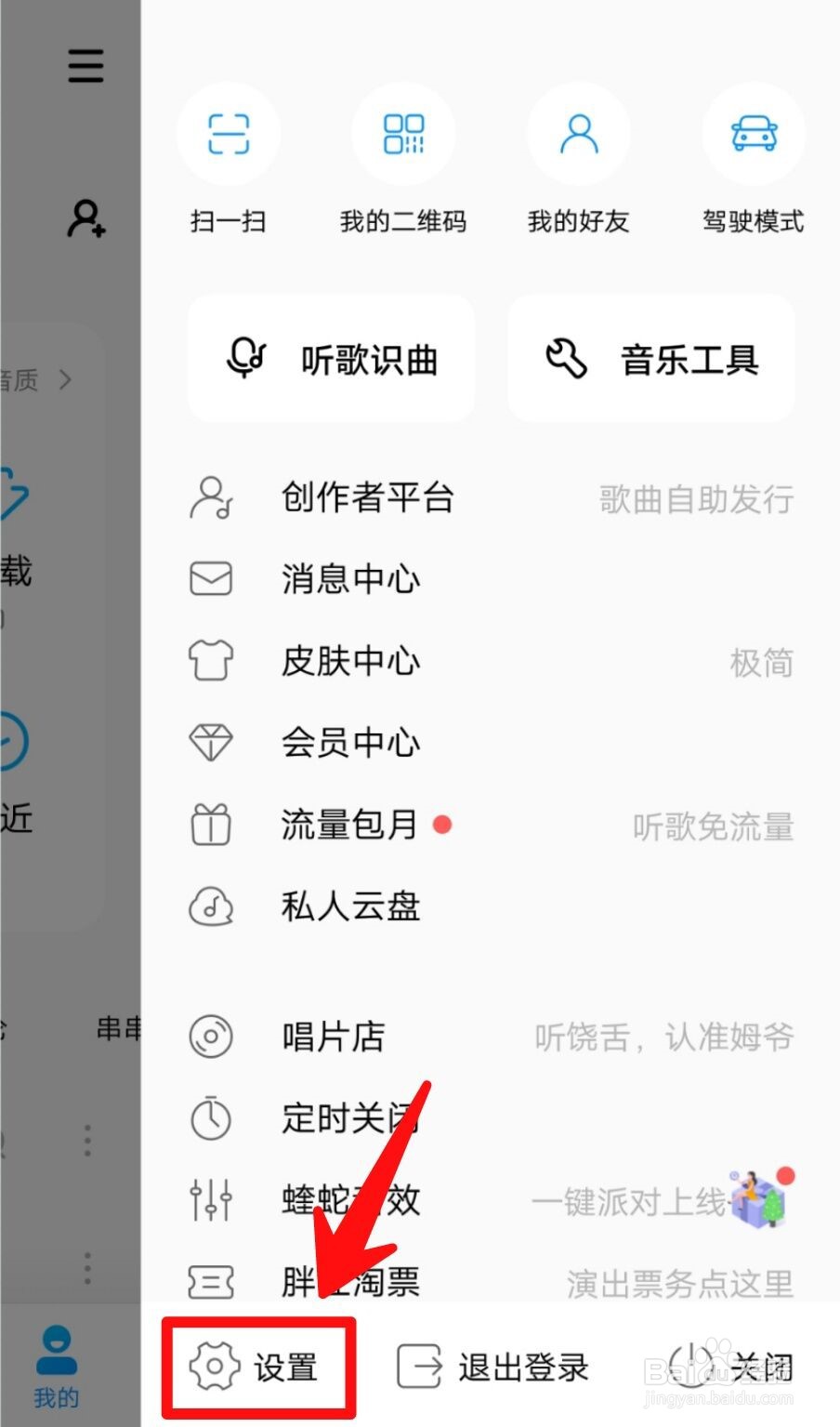Open 流量包月 data plan with red dot
The width and height of the screenshot is (840, 1427).
349,825
